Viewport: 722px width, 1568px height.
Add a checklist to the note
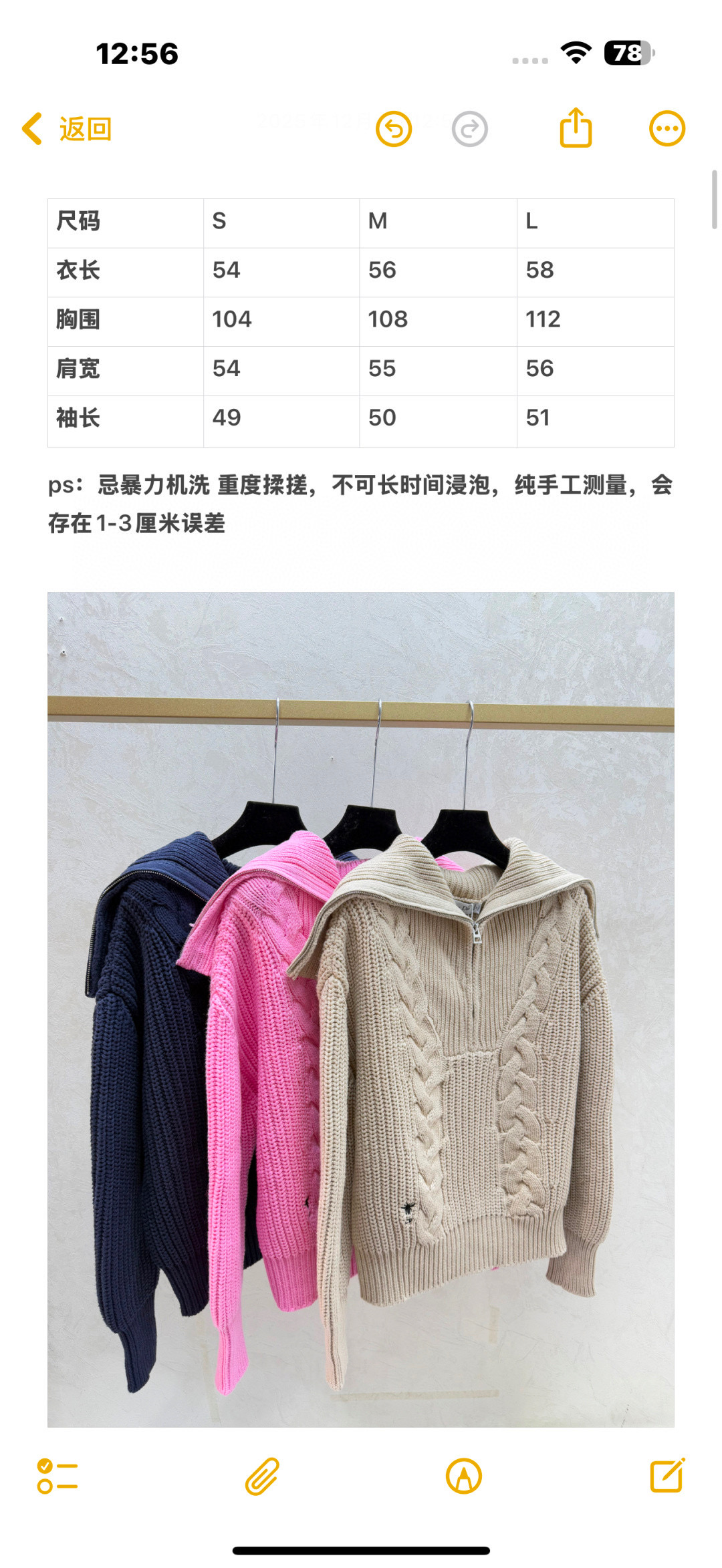pos(57,1476)
